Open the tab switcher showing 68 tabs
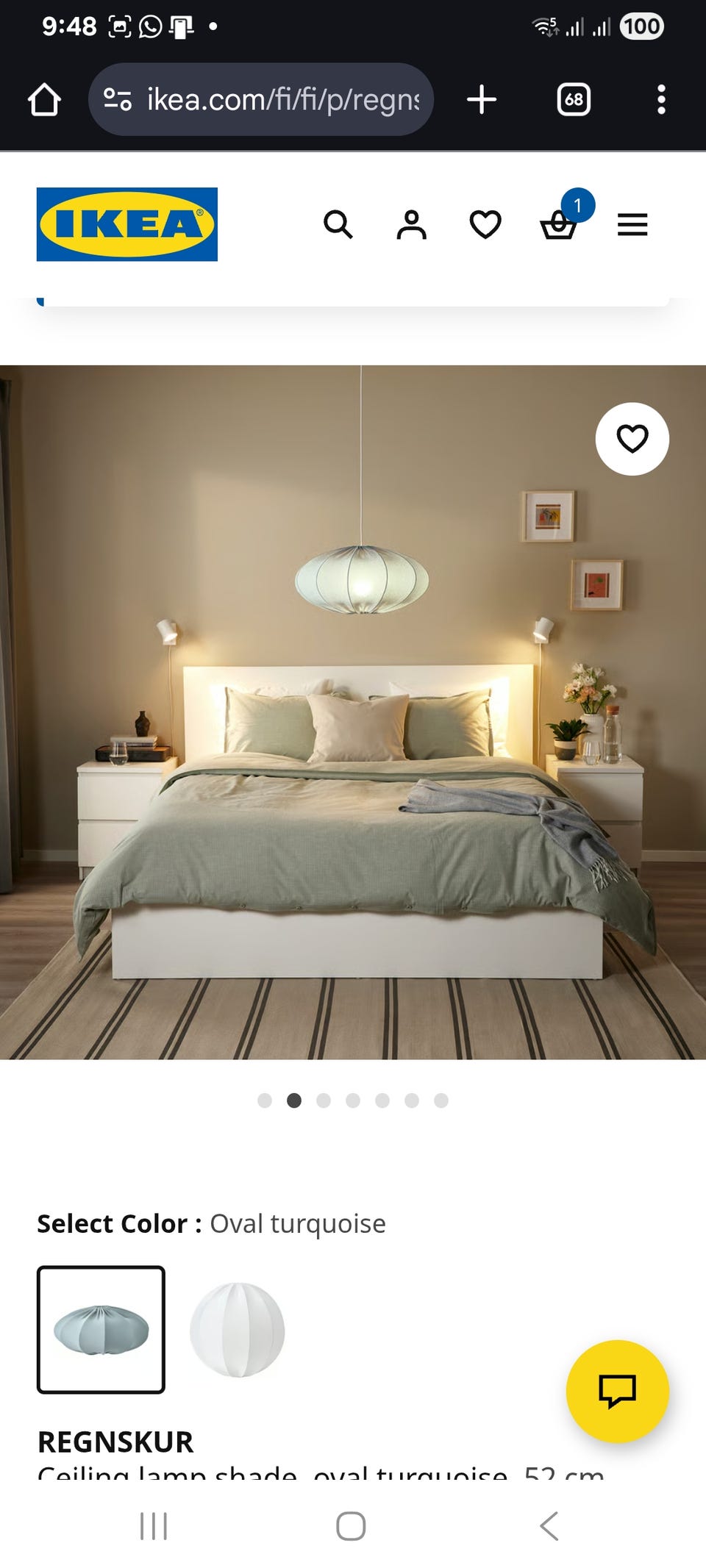The height and width of the screenshot is (1568, 706). pyautogui.click(x=574, y=99)
